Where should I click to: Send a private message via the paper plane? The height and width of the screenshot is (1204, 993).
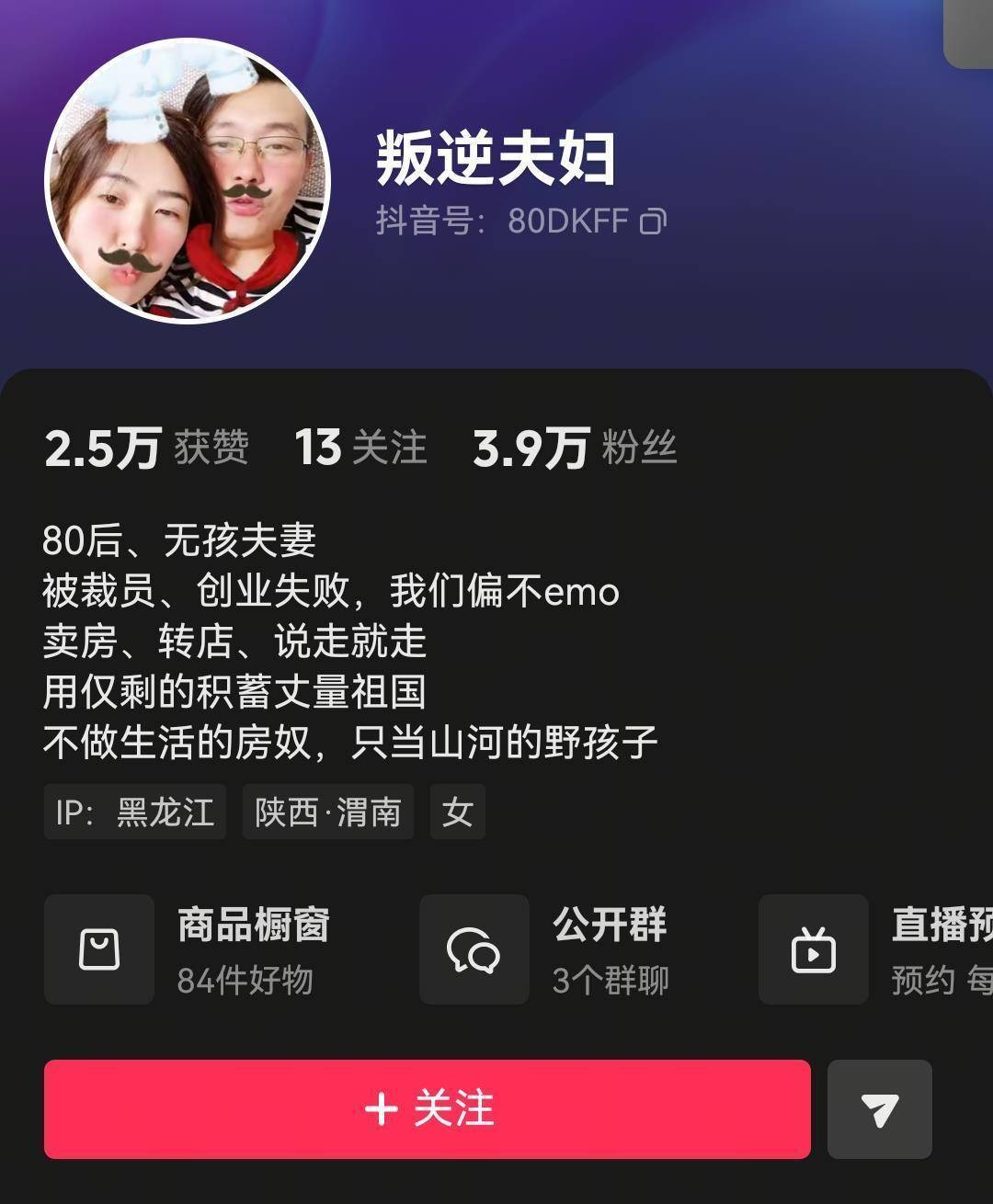(x=879, y=1109)
